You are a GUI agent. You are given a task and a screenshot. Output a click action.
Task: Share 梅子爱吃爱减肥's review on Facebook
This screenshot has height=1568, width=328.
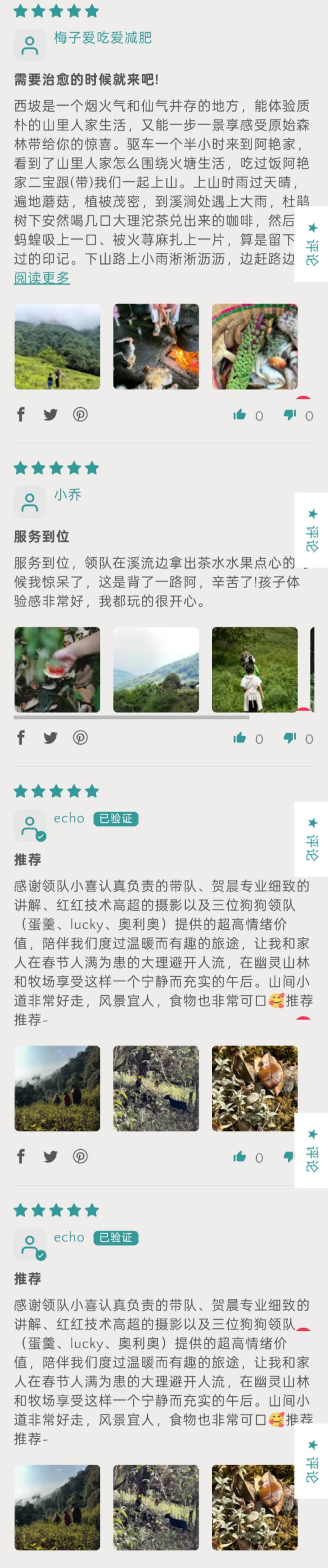(x=21, y=415)
